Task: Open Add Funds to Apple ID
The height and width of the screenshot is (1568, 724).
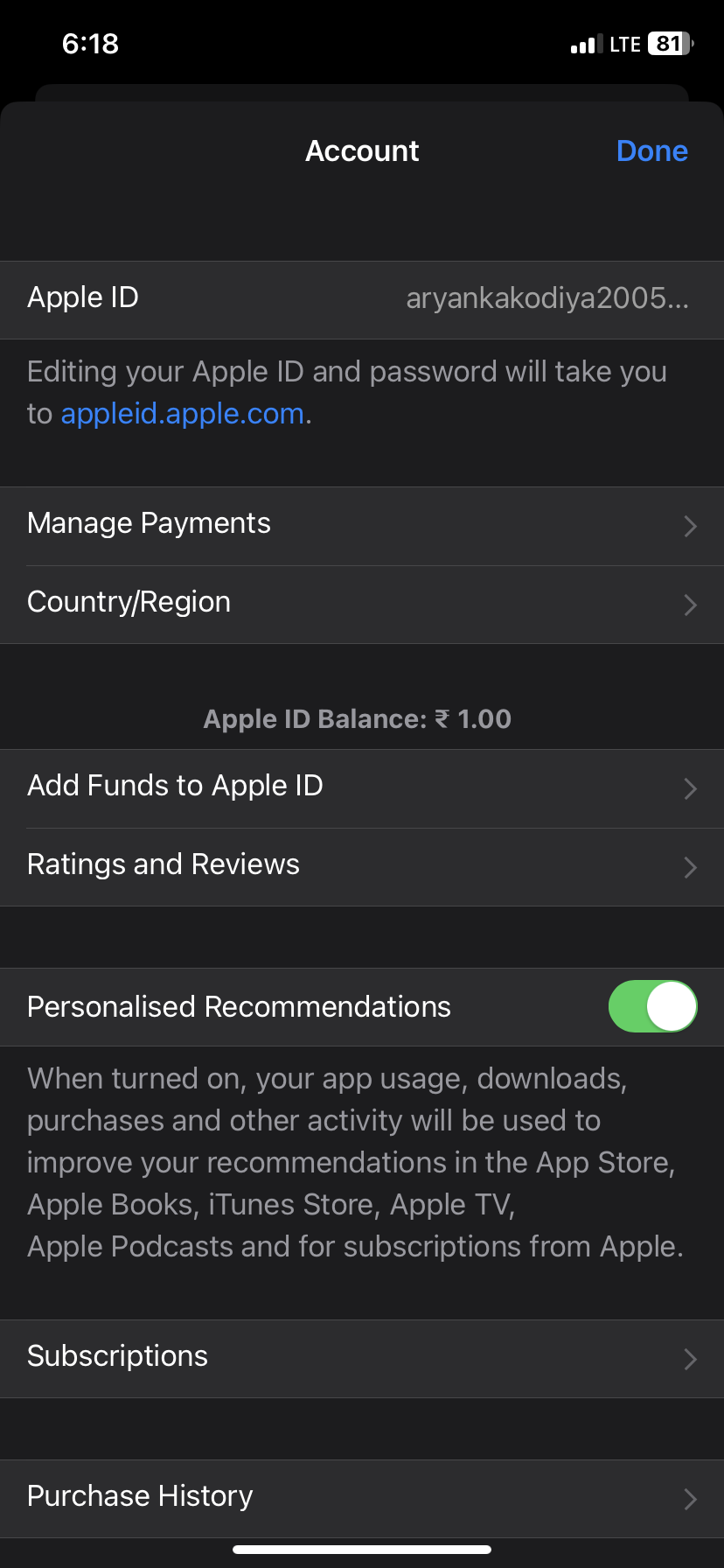Action: click(362, 787)
